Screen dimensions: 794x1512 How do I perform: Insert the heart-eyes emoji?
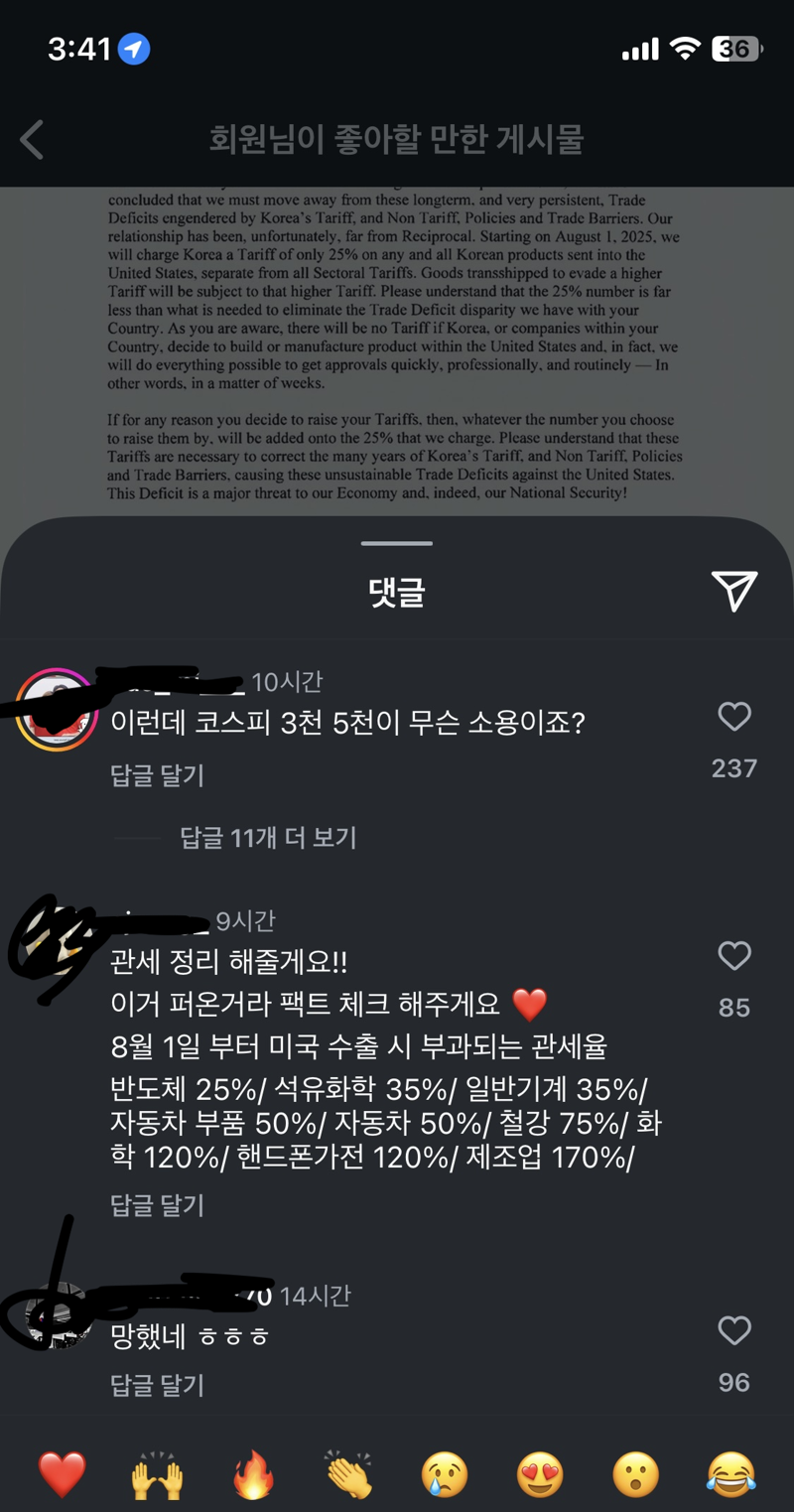540,1474
